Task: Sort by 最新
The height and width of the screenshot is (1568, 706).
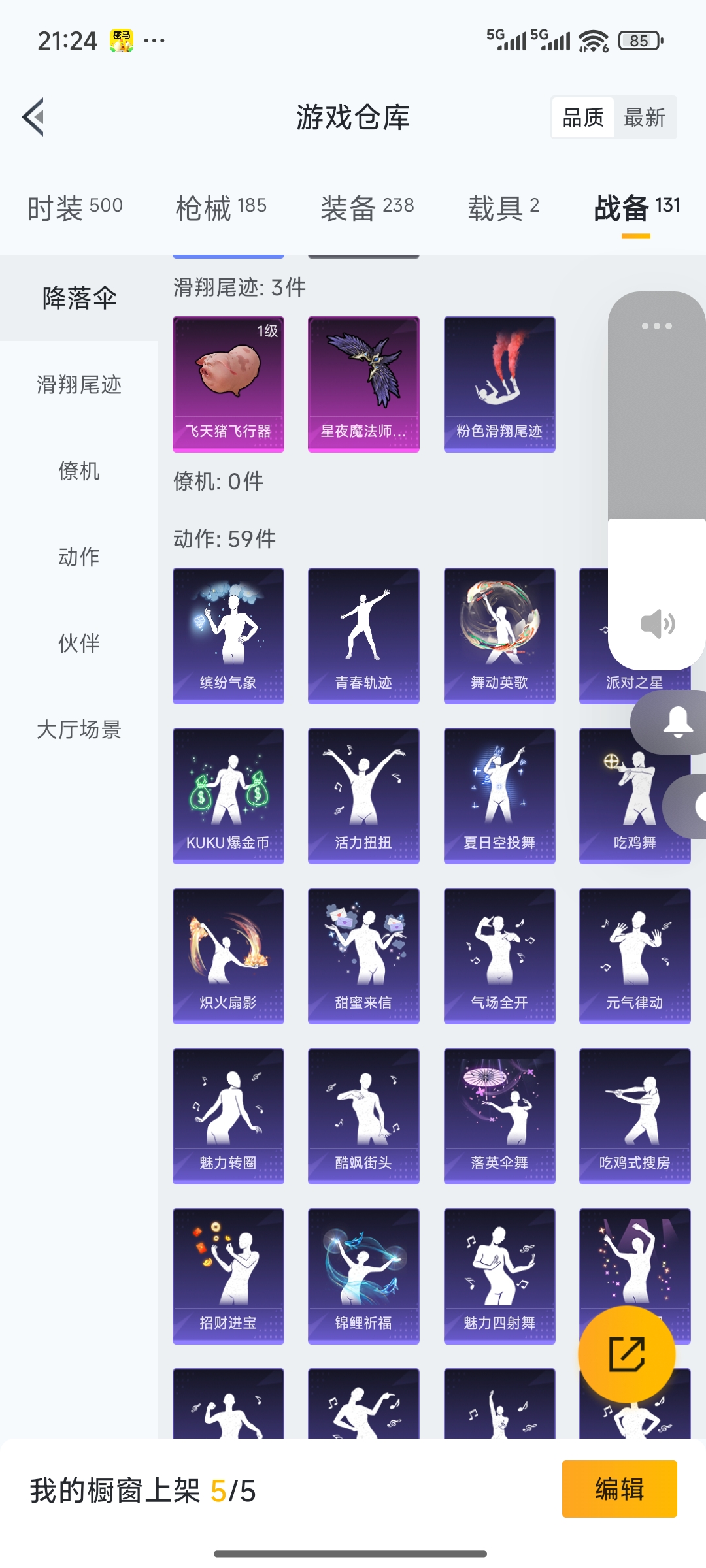Action: click(x=644, y=118)
